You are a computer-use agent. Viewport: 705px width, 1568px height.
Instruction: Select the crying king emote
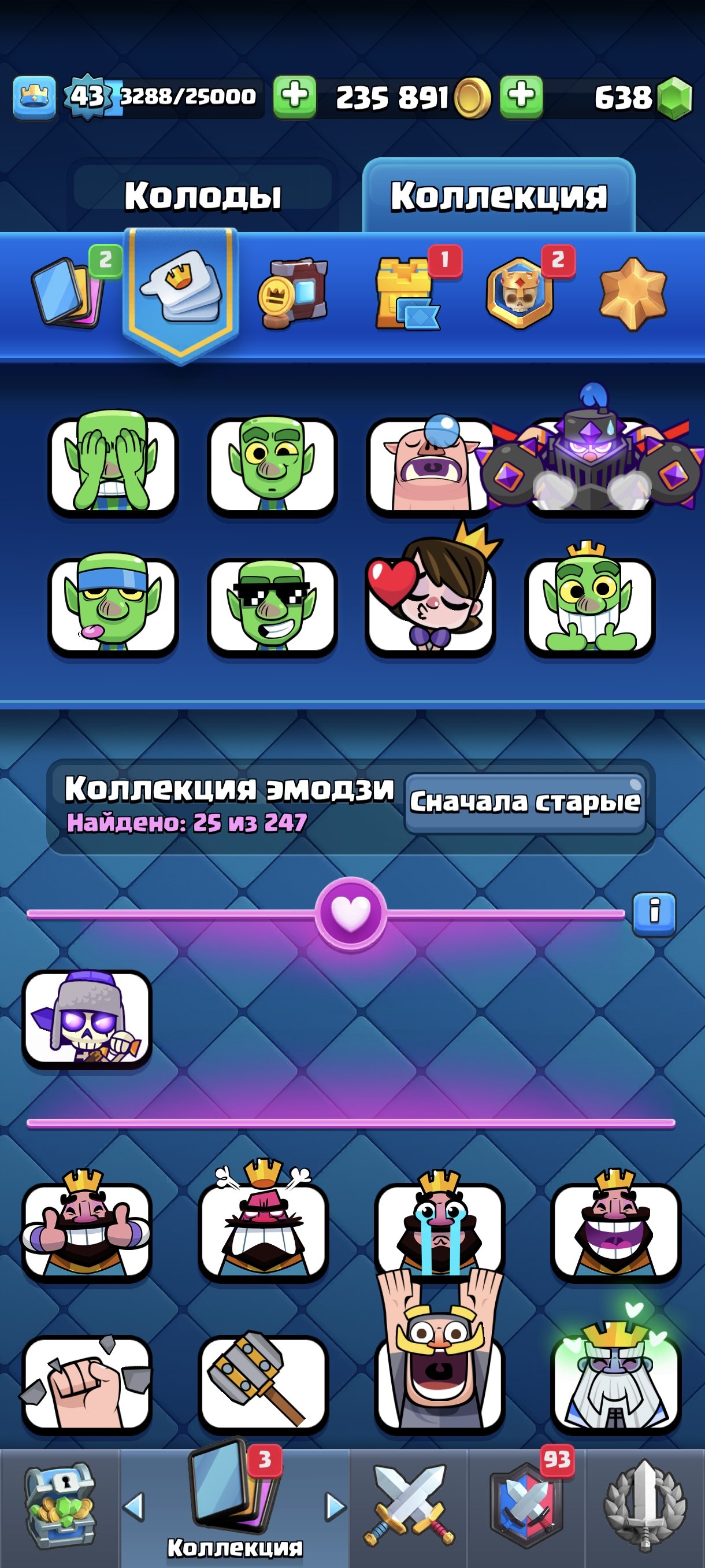coord(439,1225)
